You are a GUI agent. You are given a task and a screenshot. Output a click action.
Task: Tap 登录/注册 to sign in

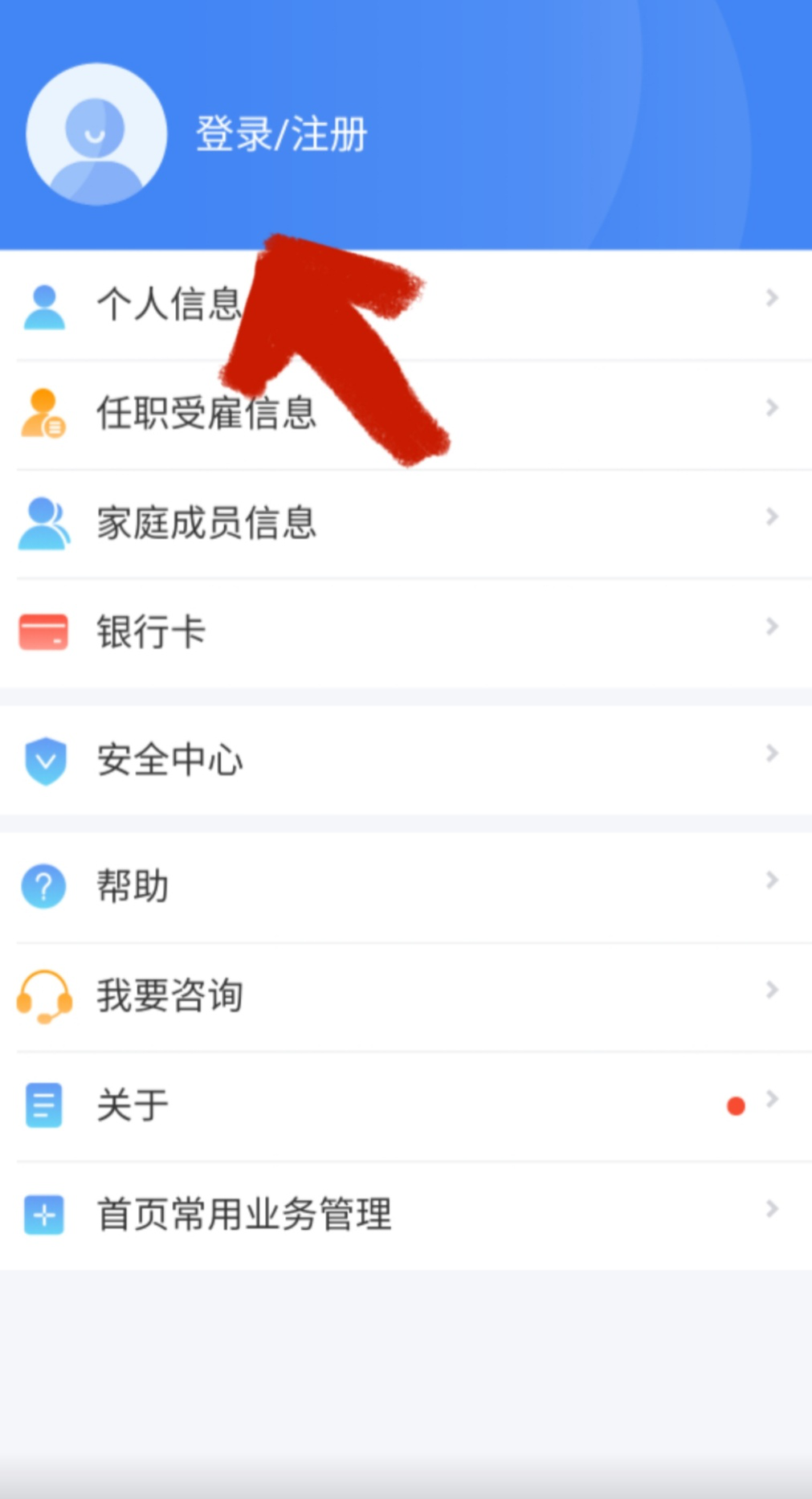(281, 134)
